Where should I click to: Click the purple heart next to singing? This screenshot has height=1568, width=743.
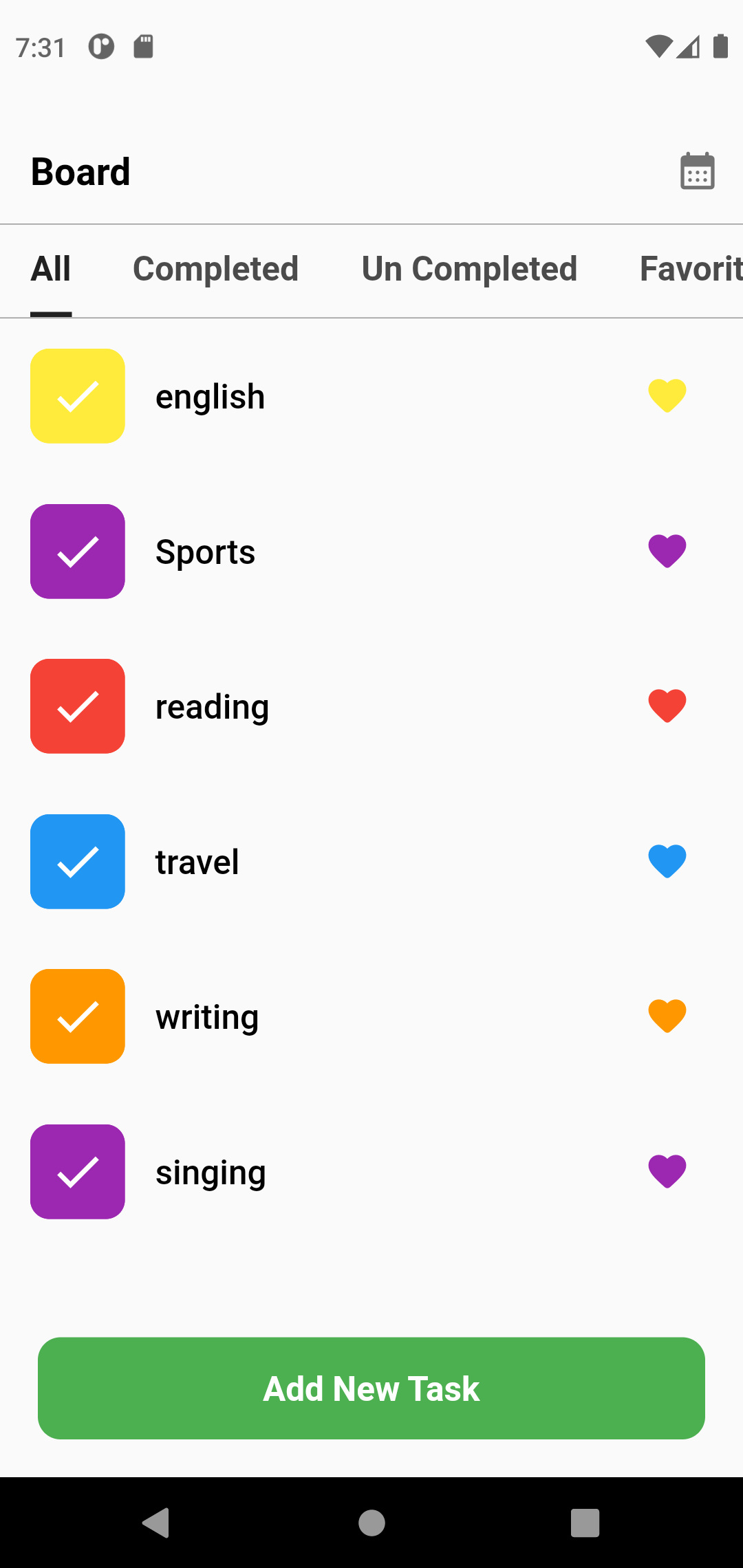point(667,1172)
